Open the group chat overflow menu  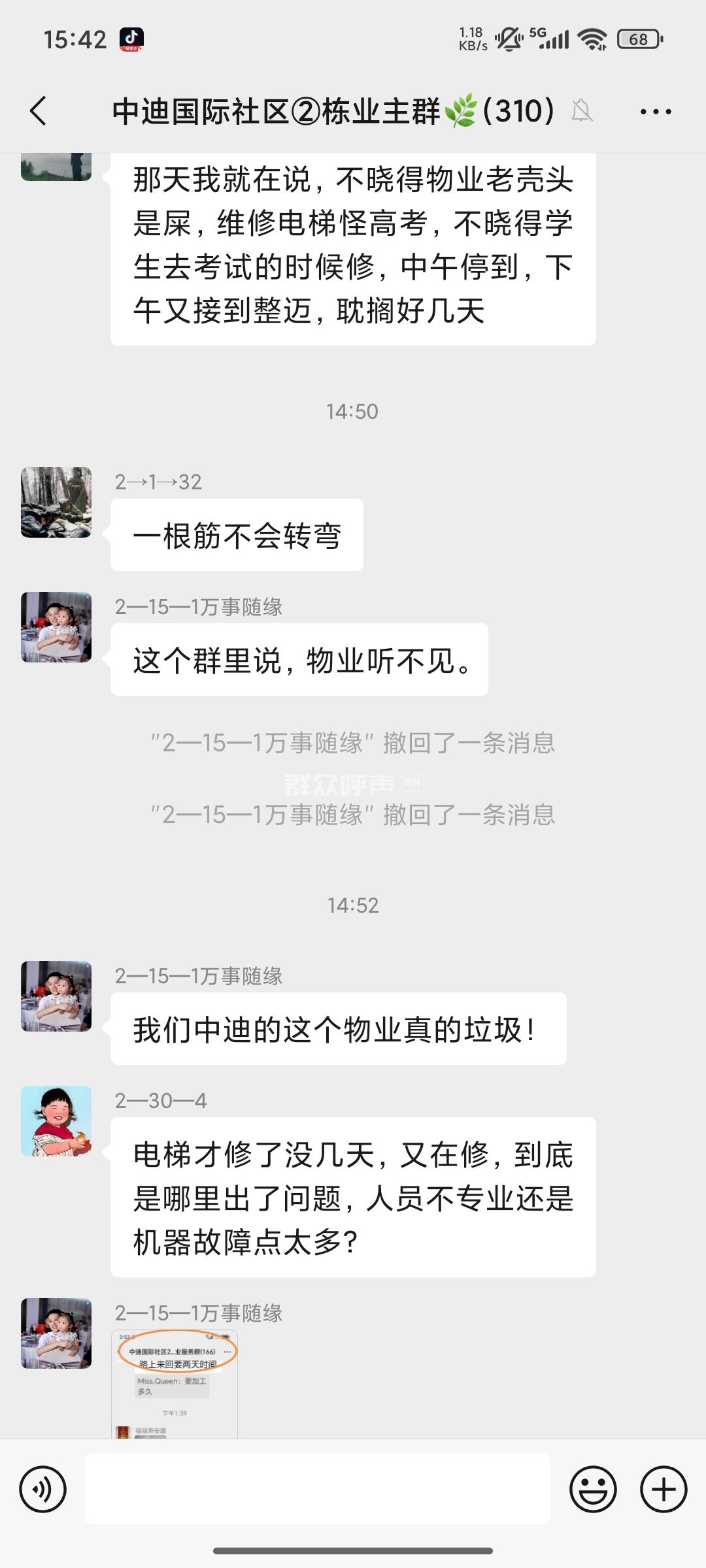[655, 112]
